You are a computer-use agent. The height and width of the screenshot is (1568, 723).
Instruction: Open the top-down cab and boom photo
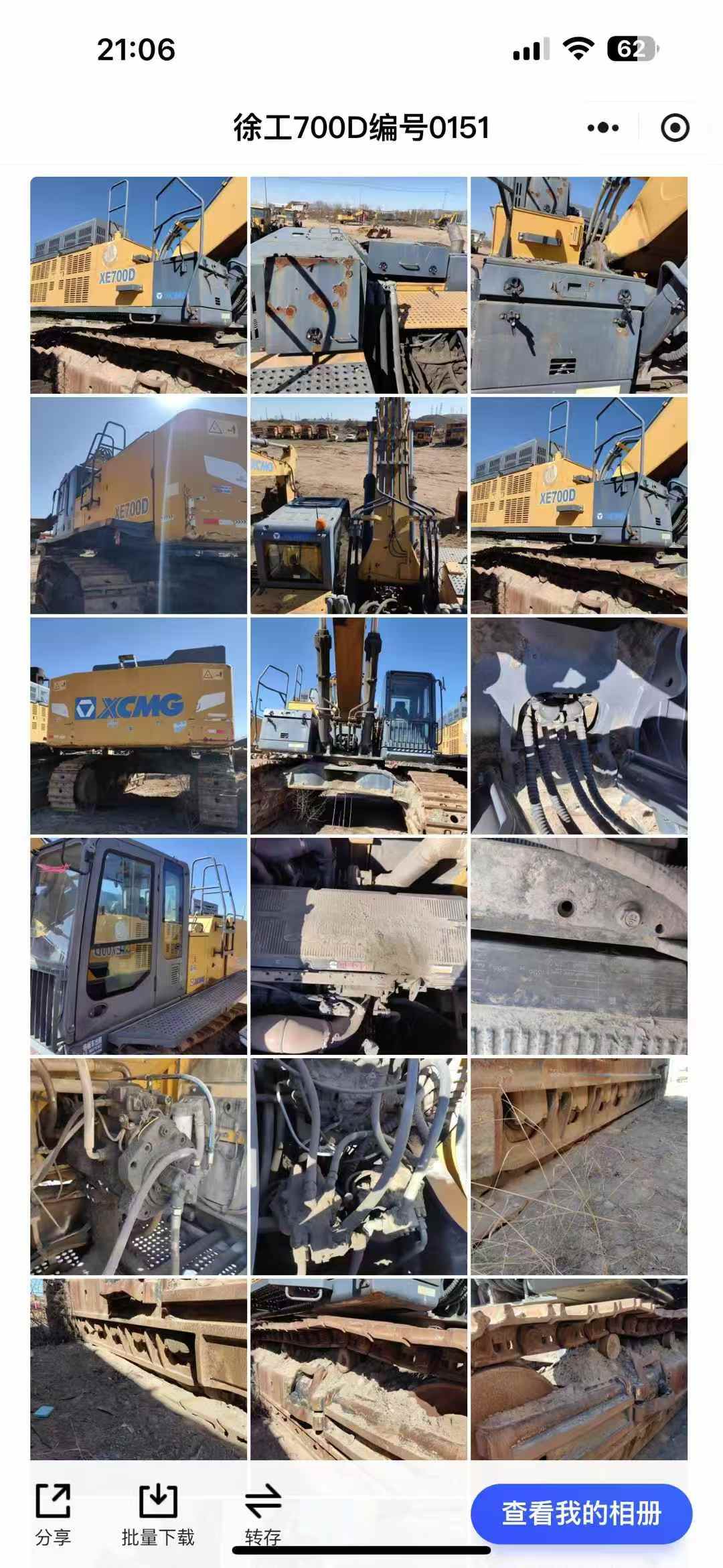(x=359, y=505)
